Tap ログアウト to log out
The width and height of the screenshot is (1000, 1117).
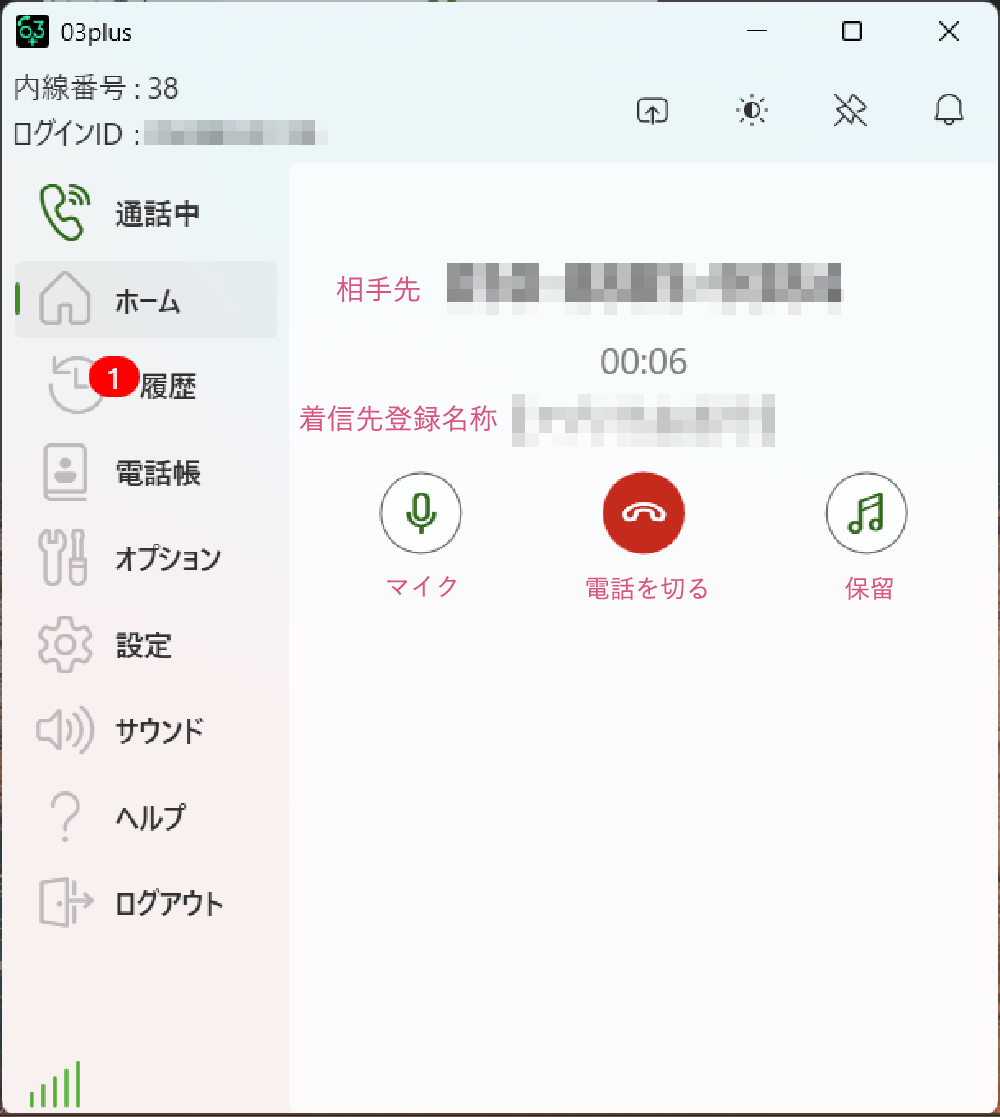[x=145, y=903]
